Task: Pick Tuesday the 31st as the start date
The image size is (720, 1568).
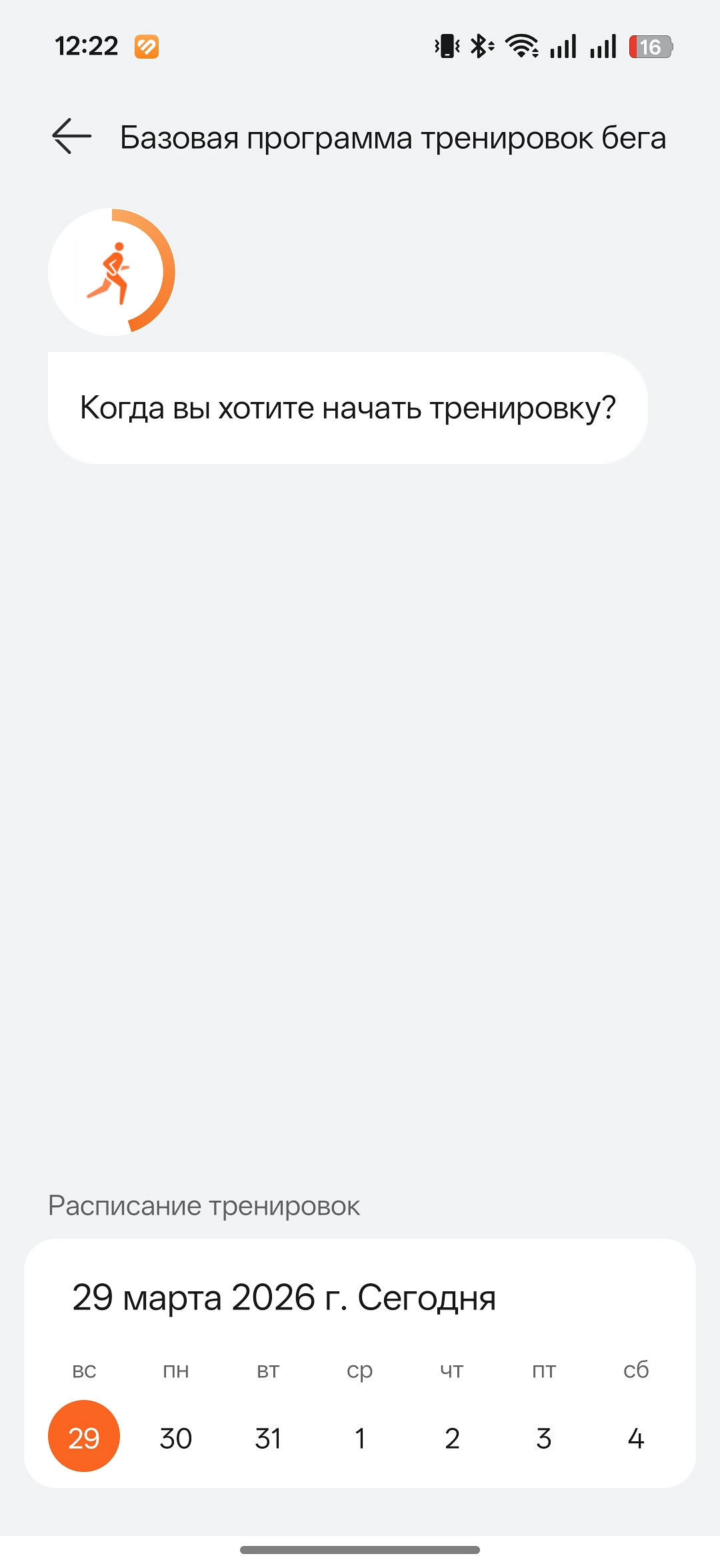Action: tap(268, 1438)
